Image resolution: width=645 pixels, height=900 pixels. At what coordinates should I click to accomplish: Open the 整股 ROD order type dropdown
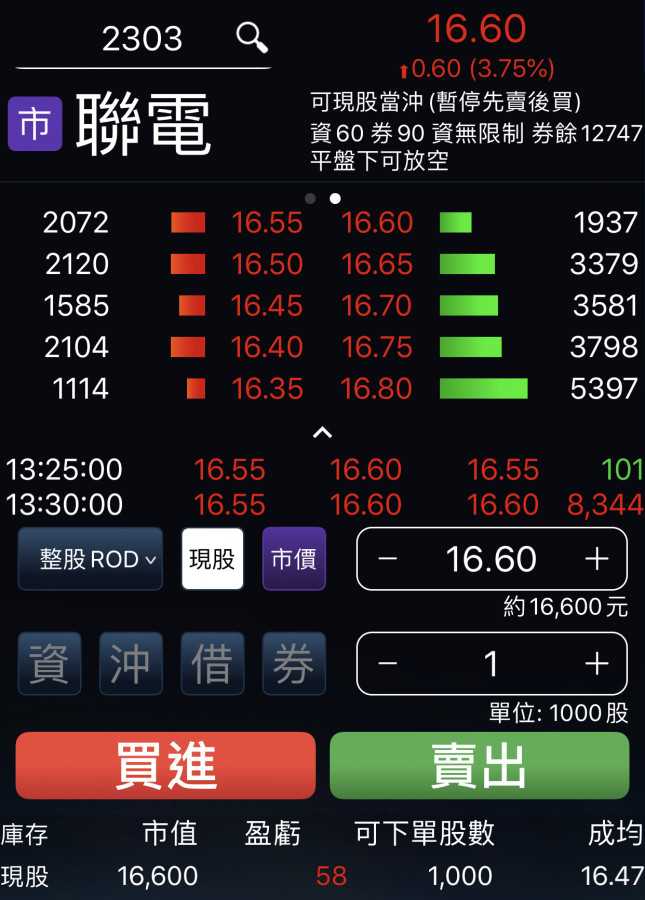coord(90,559)
